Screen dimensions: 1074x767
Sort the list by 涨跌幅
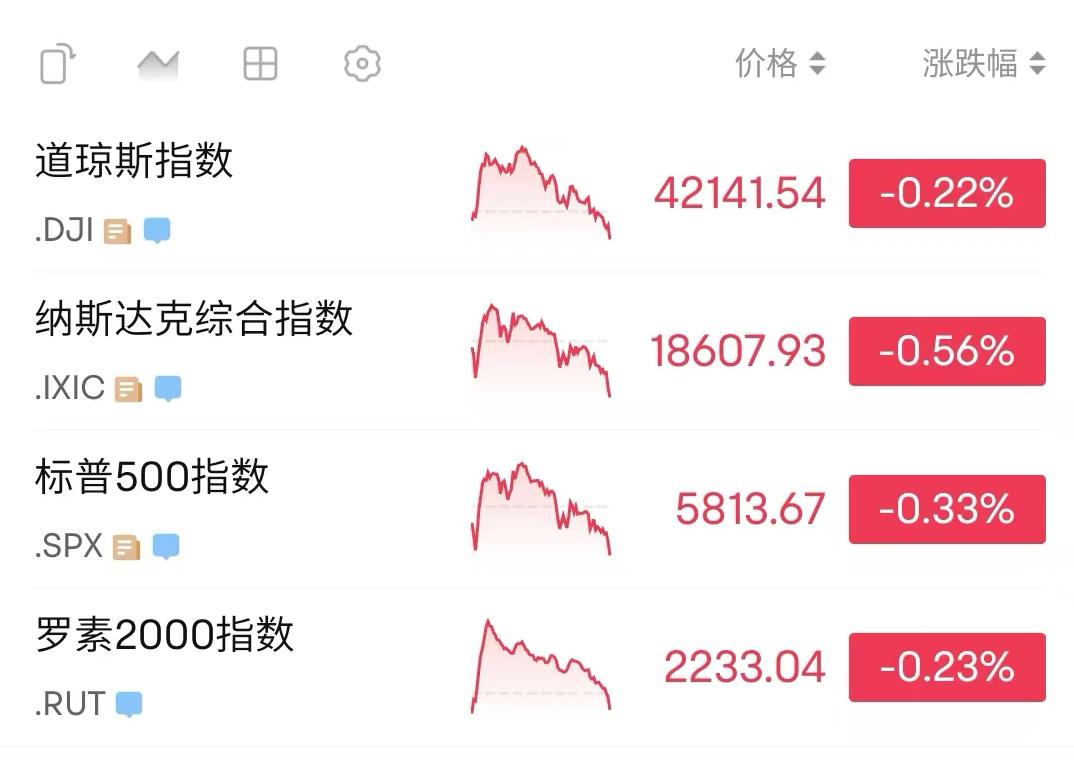coord(983,65)
